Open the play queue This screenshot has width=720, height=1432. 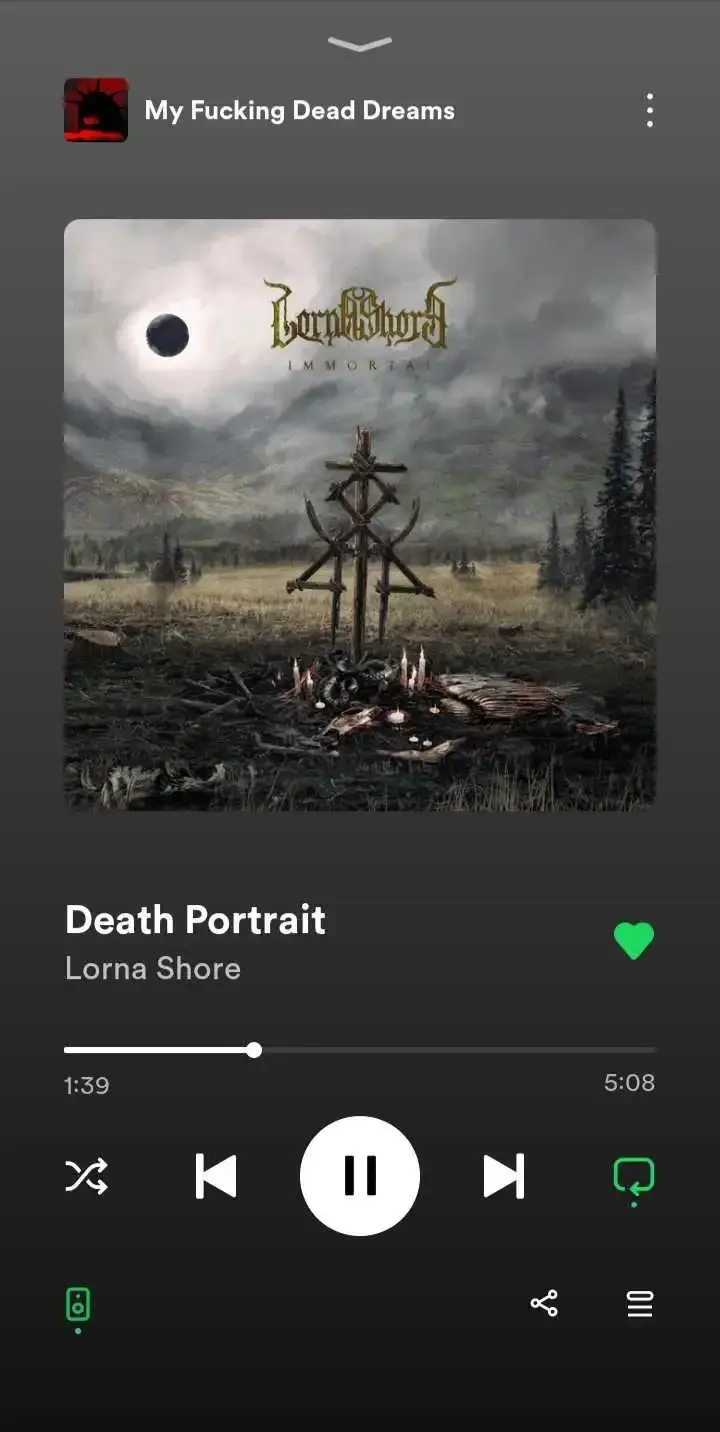click(x=640, y=1303)
